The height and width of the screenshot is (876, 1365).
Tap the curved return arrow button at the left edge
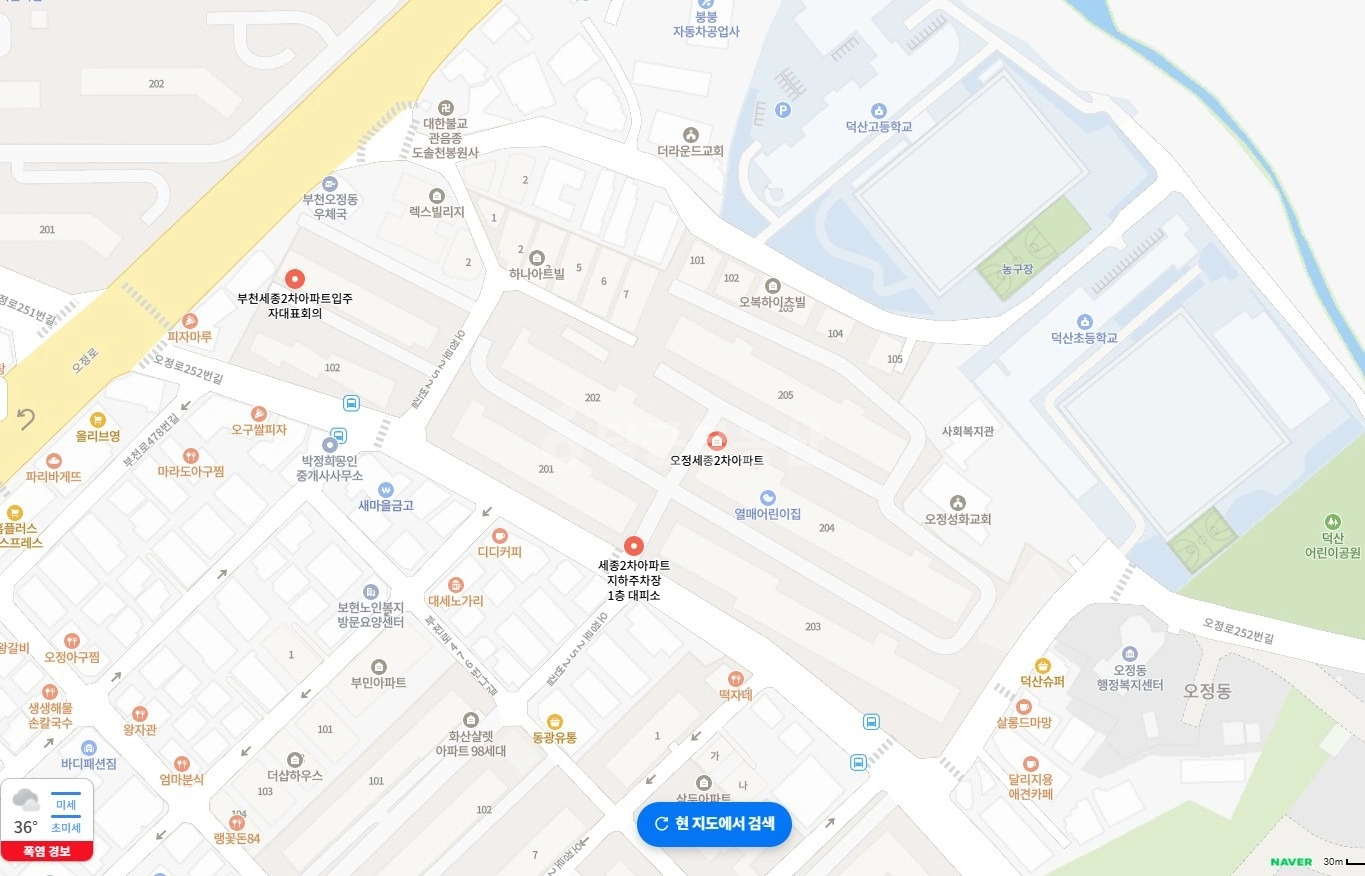(x=25, y=418)
